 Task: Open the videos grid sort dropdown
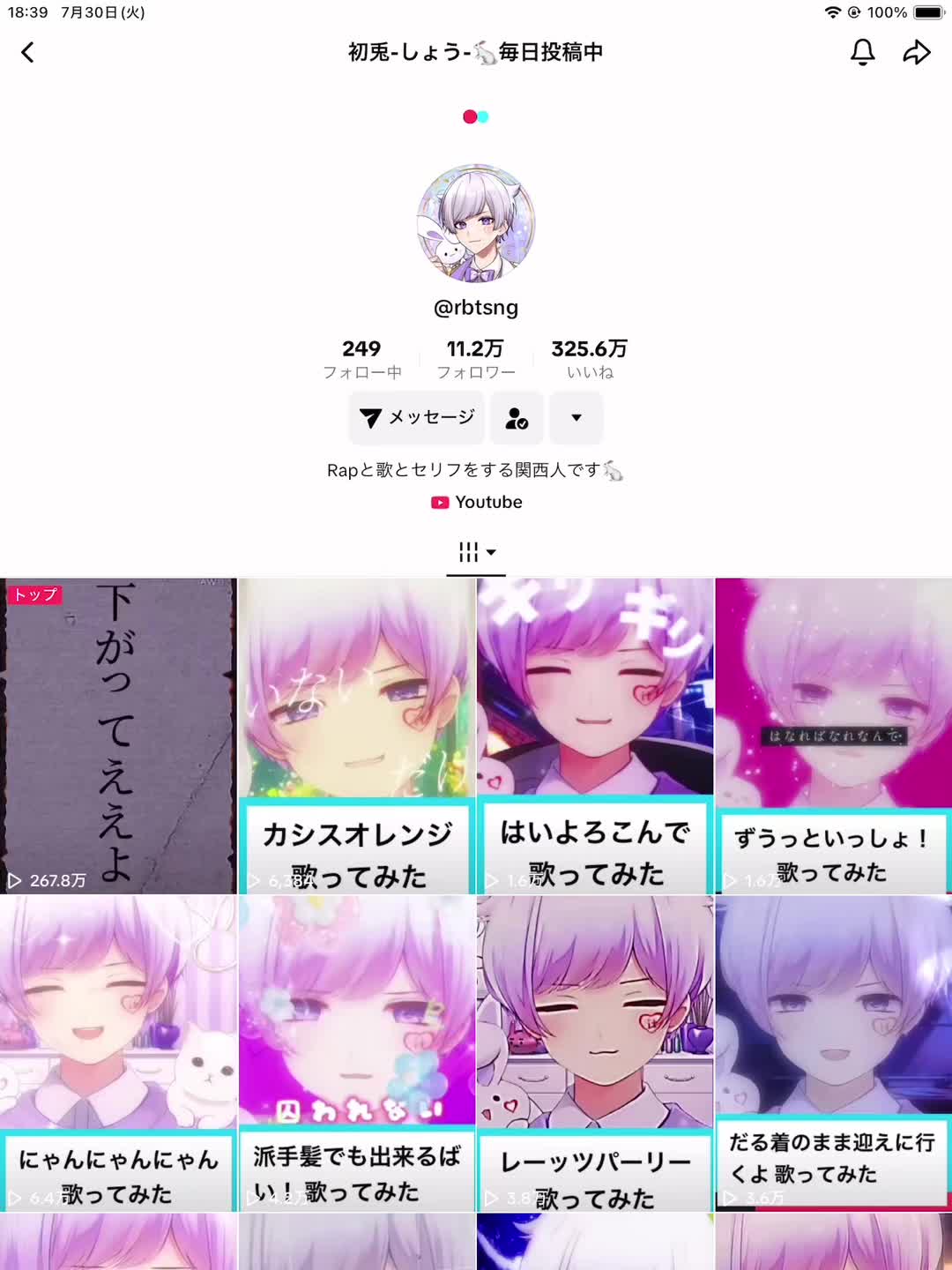tap(476, 552)
